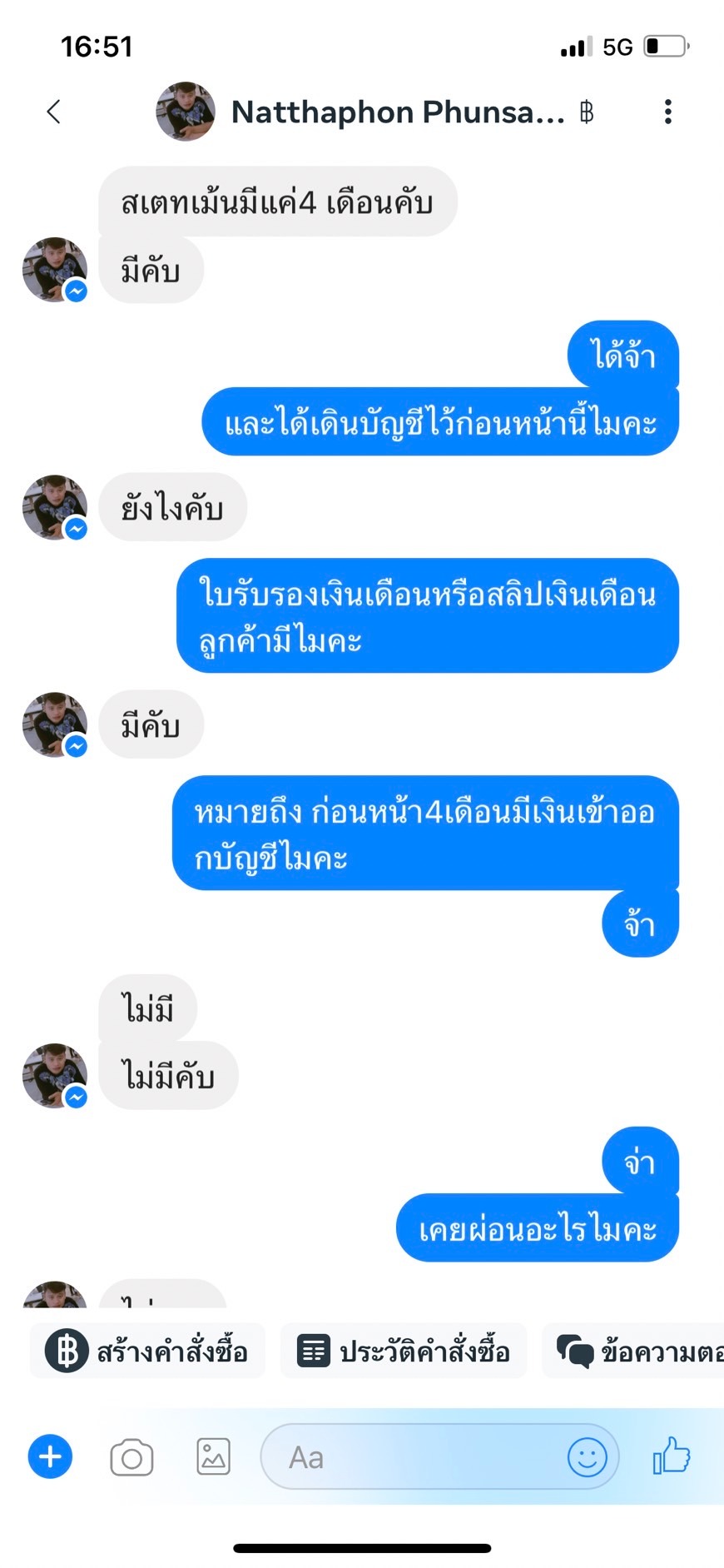This screenshot has width=724, height=1568.
Task: Send a thumbs-up like
Action: 671,1456
